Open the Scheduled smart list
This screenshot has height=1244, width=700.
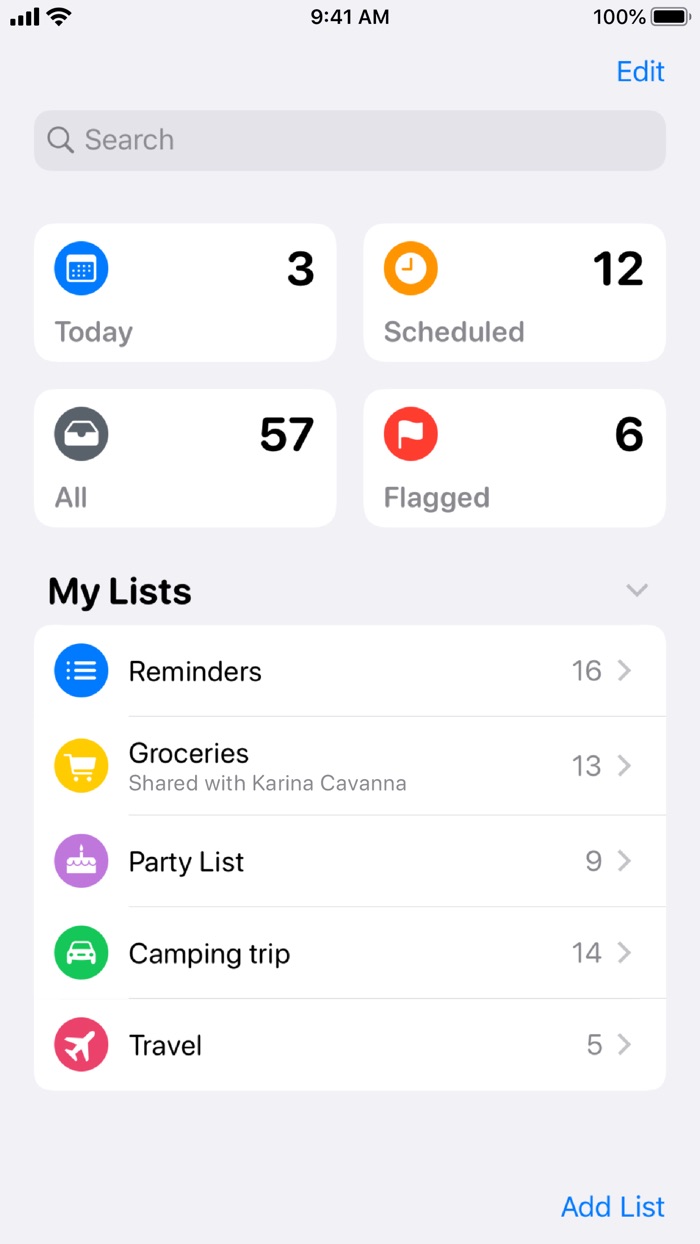coord(514,292)
